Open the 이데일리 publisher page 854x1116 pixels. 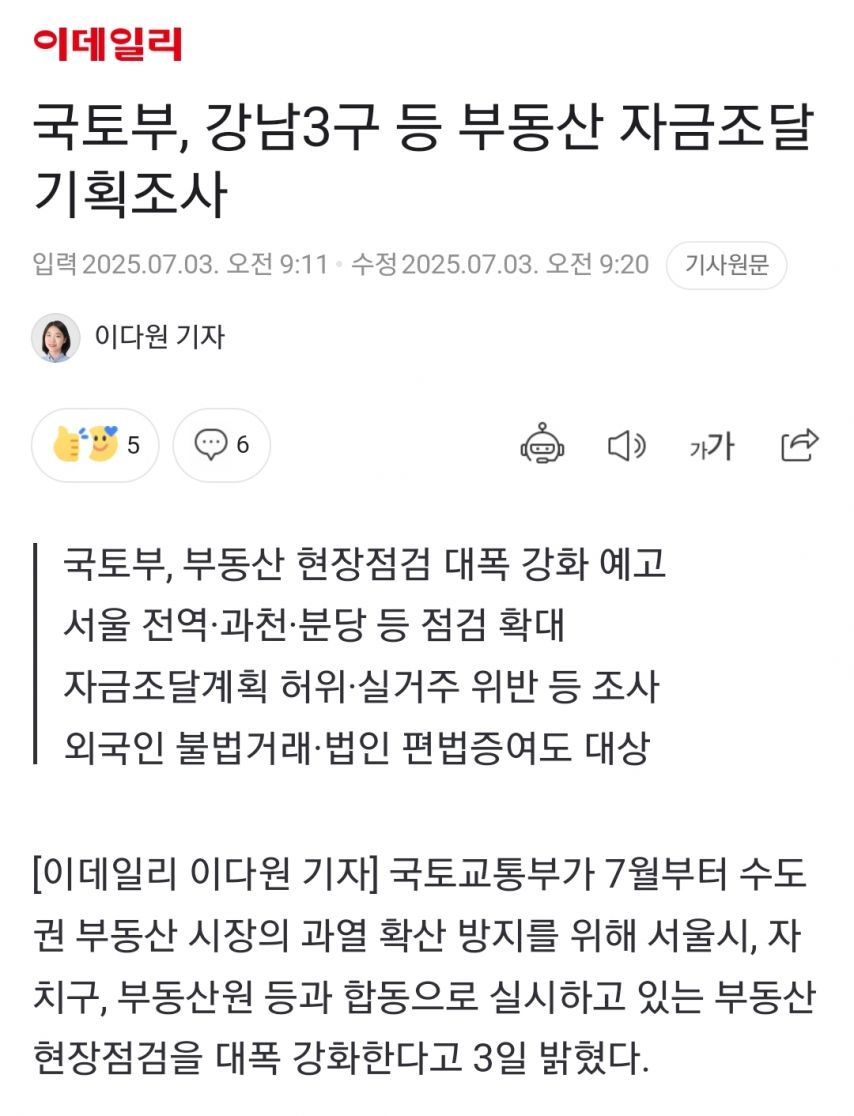[107, 44]
